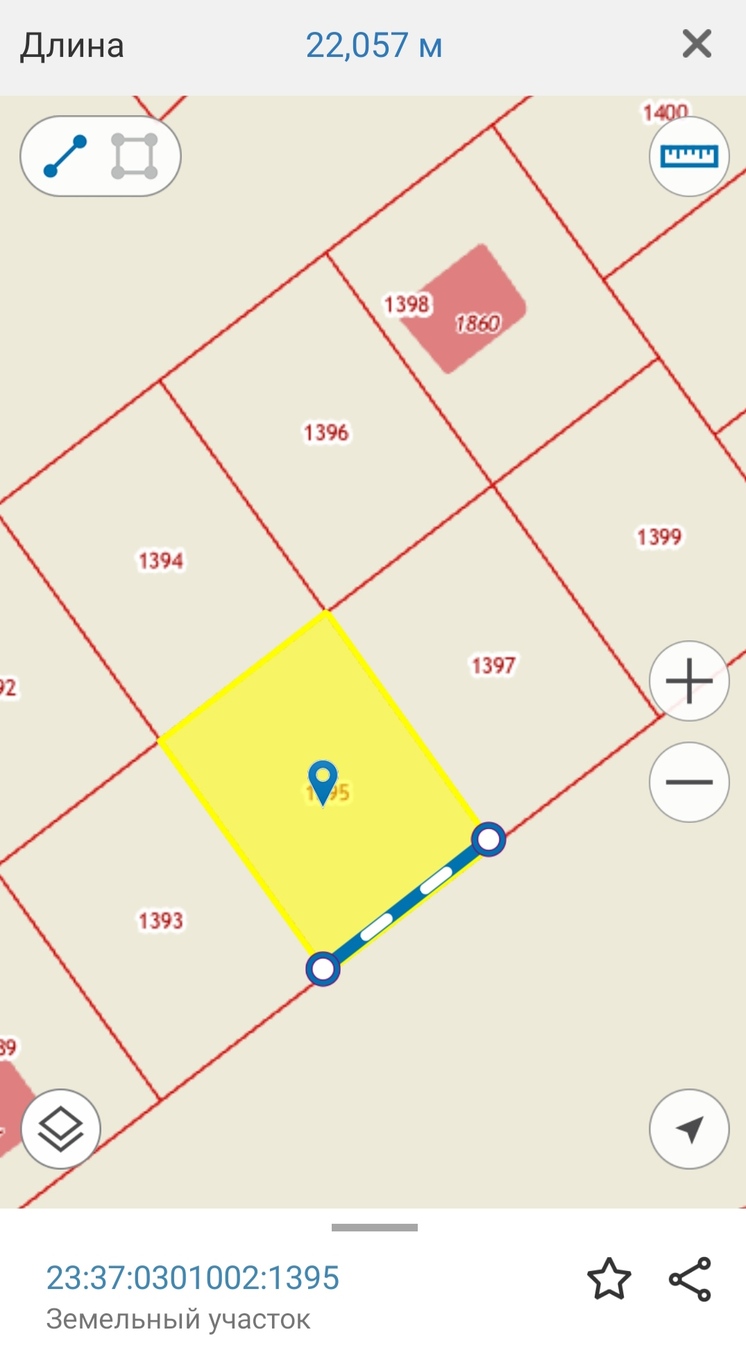Expand the bottom info sheet handle
The height and width of the screenshot is (1350, 746).
374,1227
